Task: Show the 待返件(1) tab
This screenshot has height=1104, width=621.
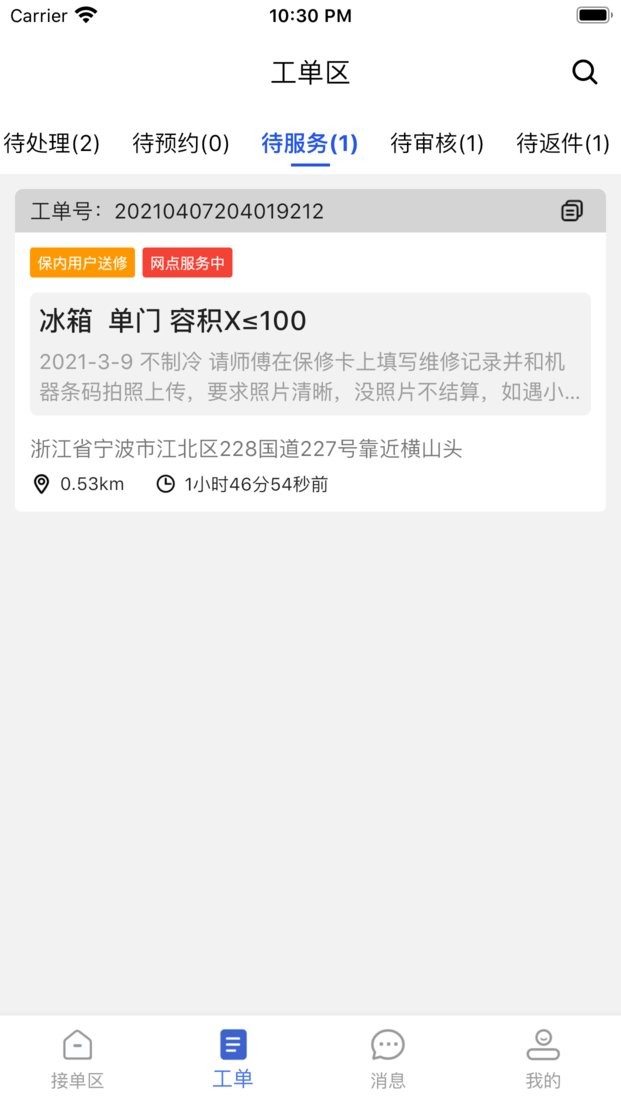Action: (563, 143)
